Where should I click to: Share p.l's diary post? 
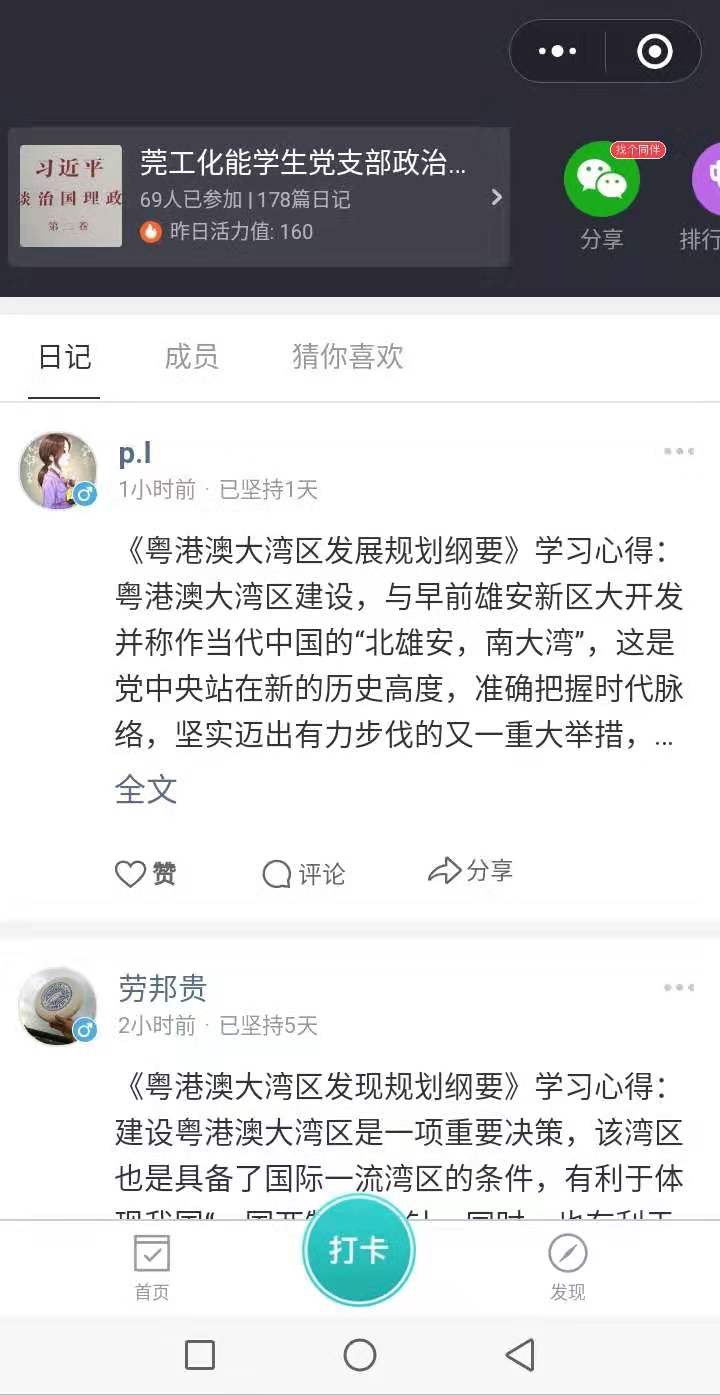point(470,871)
